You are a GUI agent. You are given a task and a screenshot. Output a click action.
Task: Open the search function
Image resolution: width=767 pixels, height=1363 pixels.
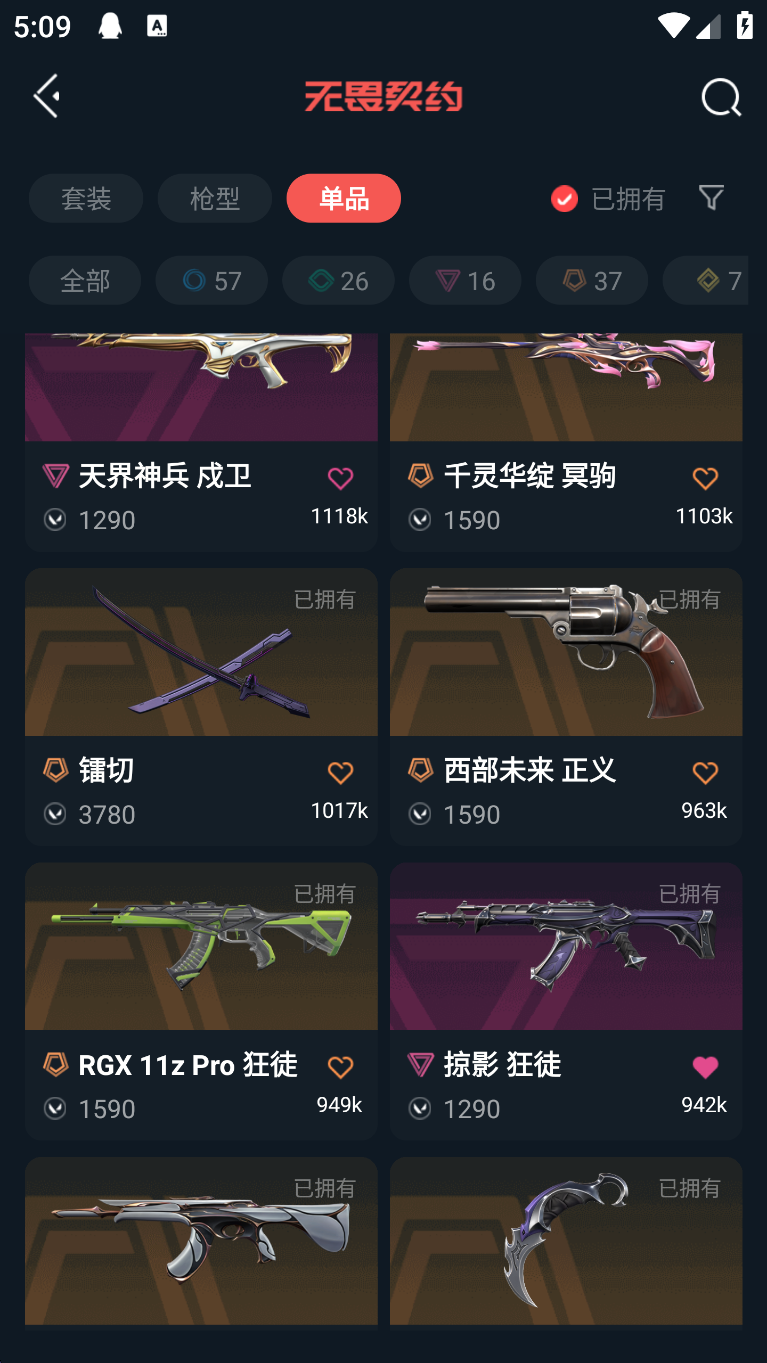(x=719, y=97)
